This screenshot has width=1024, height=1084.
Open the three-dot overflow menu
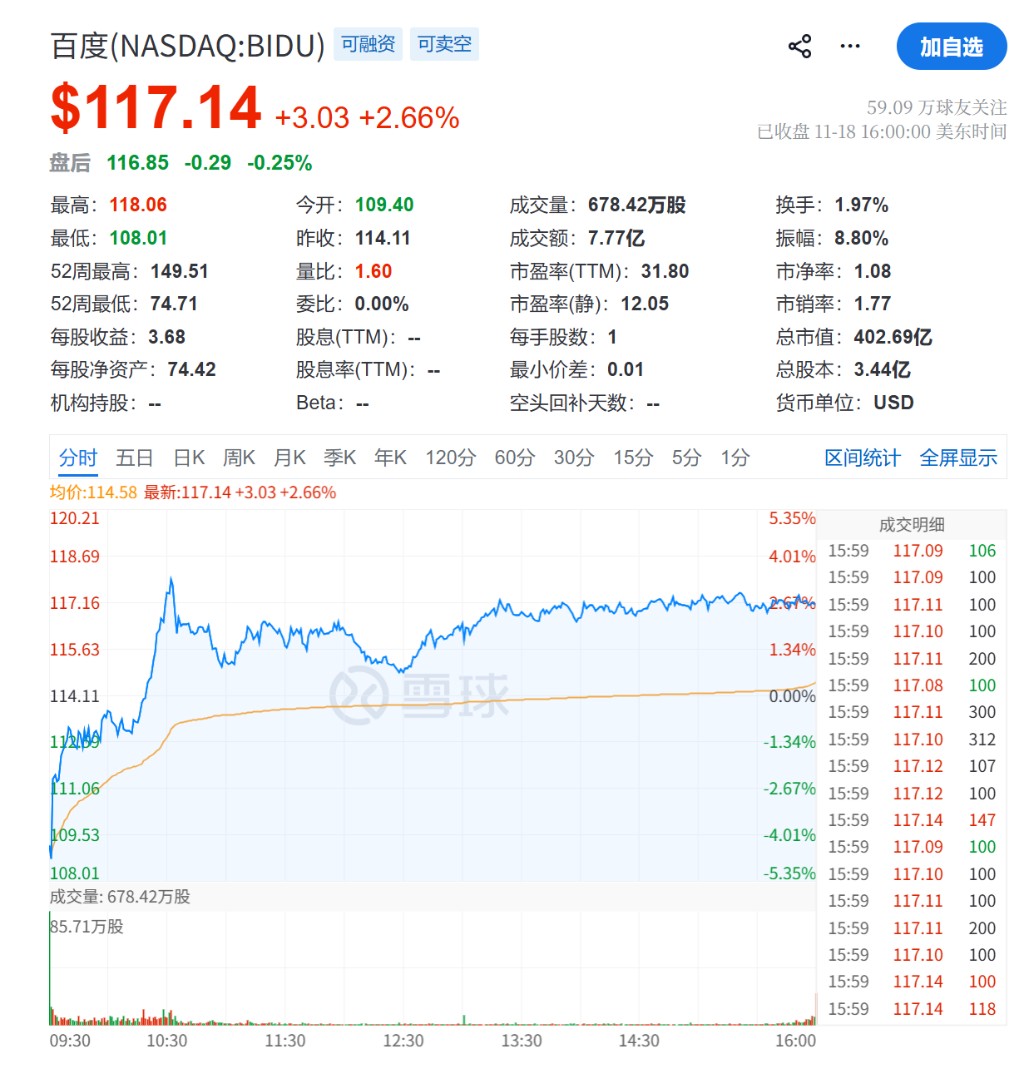(x=850, y=46)
